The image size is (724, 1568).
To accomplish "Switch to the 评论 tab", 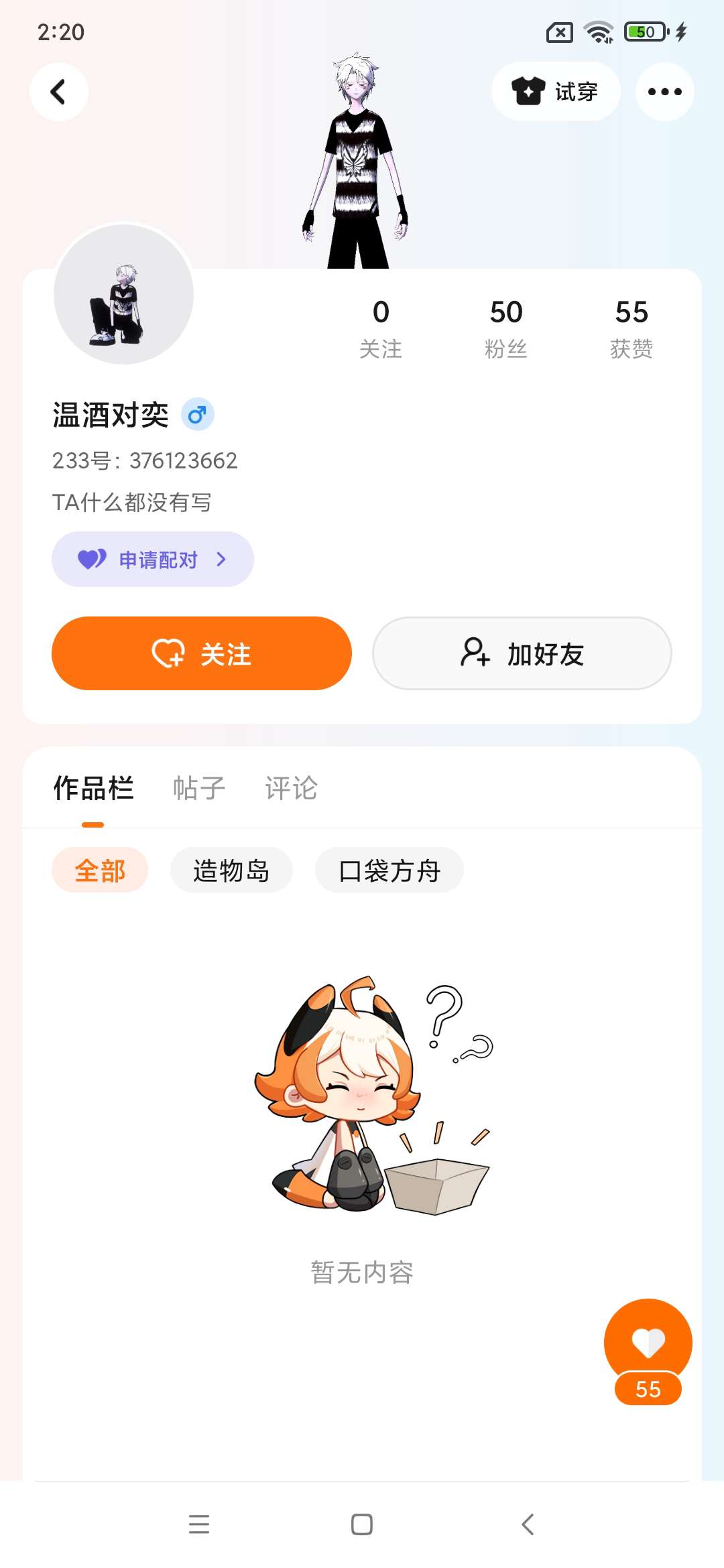I will (x=291, y=788).
